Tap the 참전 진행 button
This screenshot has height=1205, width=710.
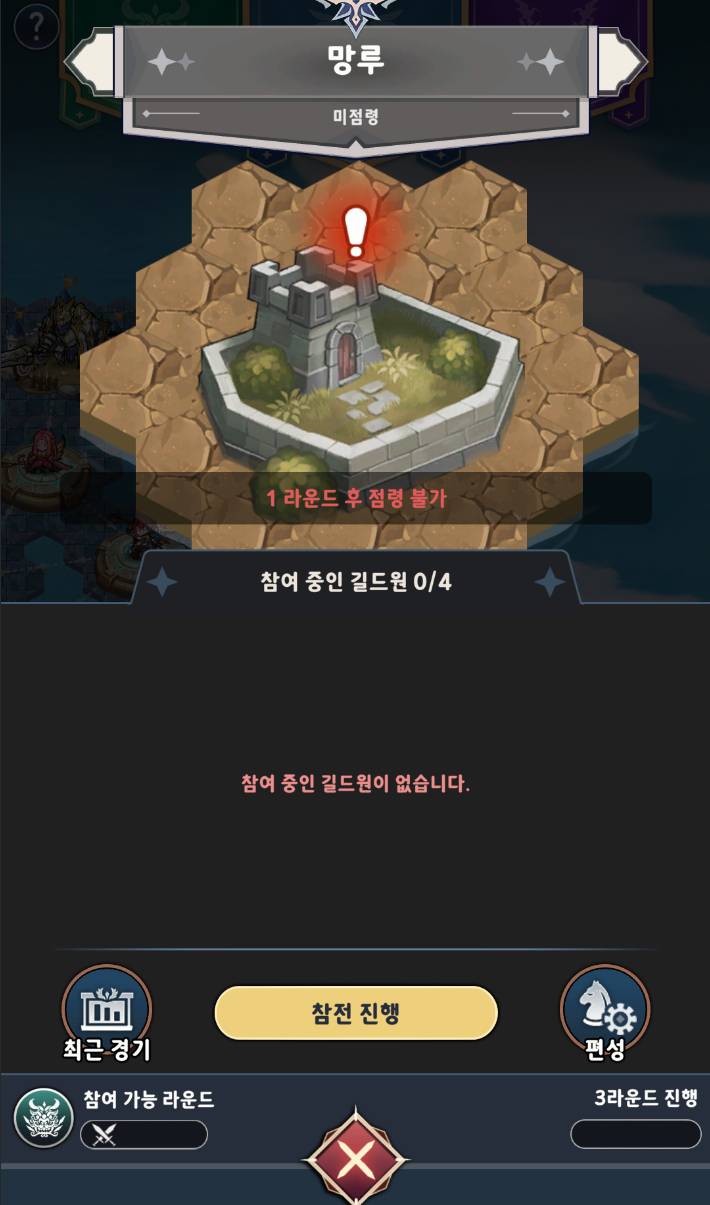click(x=356, y=1013)
